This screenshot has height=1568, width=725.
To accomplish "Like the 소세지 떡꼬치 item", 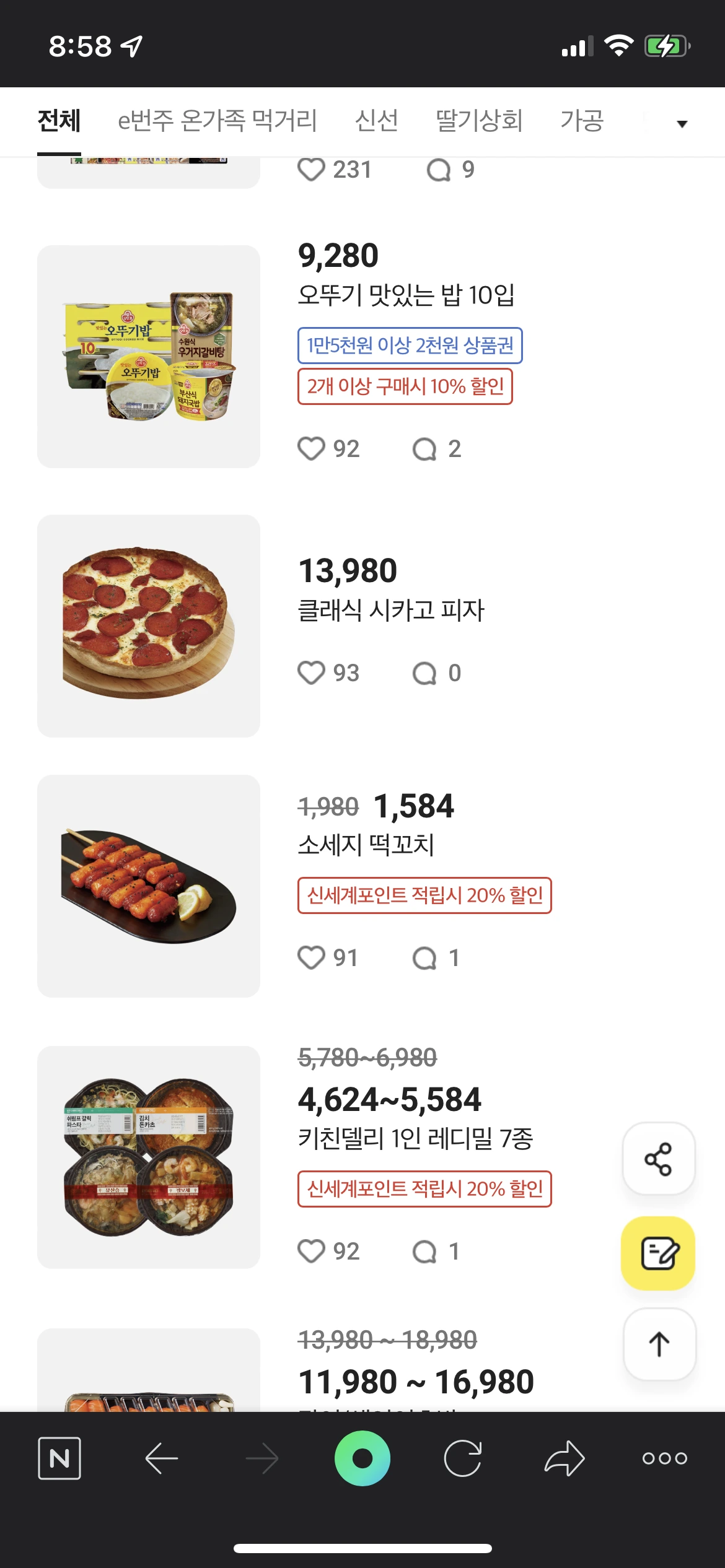I will pos(311,958).
